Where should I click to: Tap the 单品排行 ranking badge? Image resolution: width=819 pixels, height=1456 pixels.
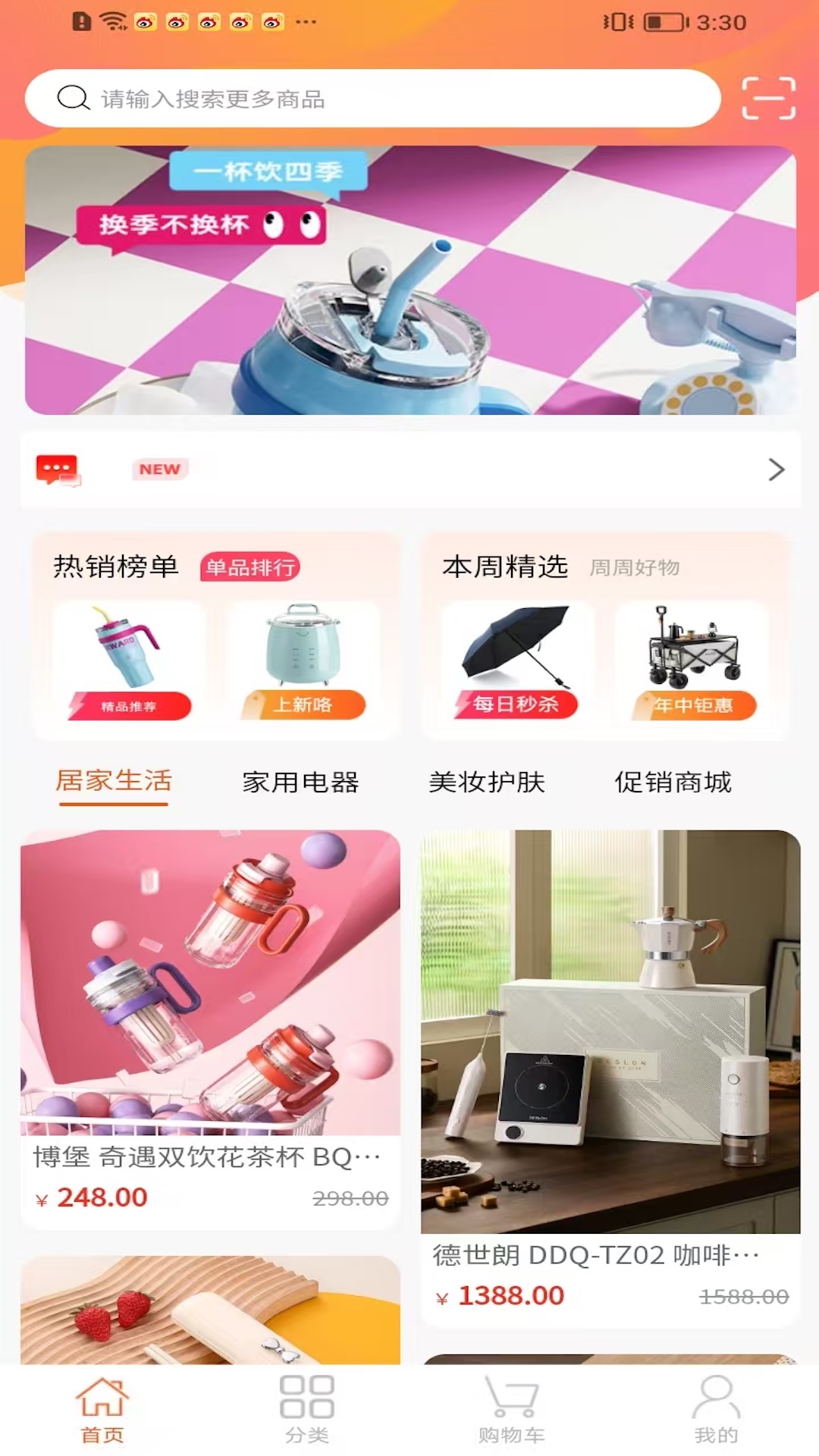(249, 567)
